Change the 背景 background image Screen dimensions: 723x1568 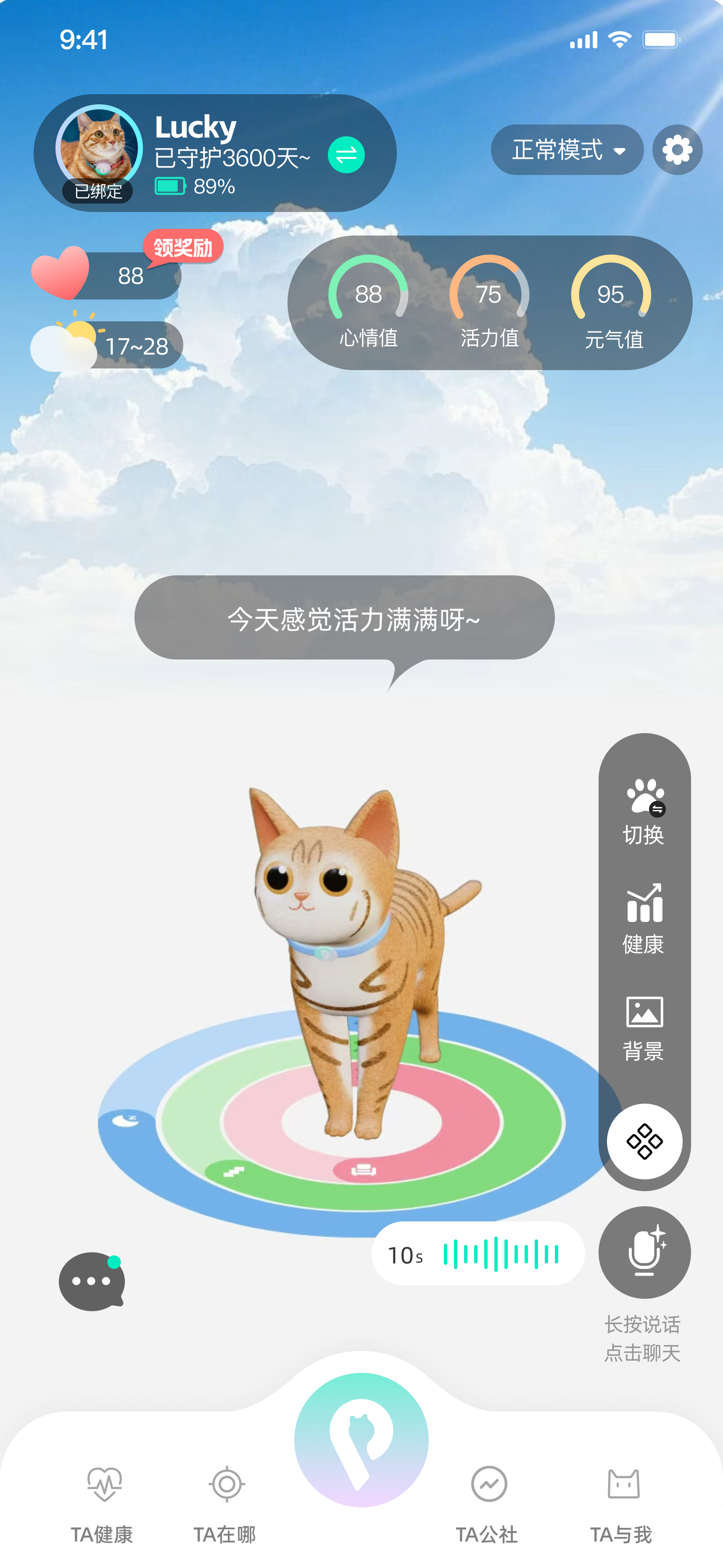click(644, 1028)
